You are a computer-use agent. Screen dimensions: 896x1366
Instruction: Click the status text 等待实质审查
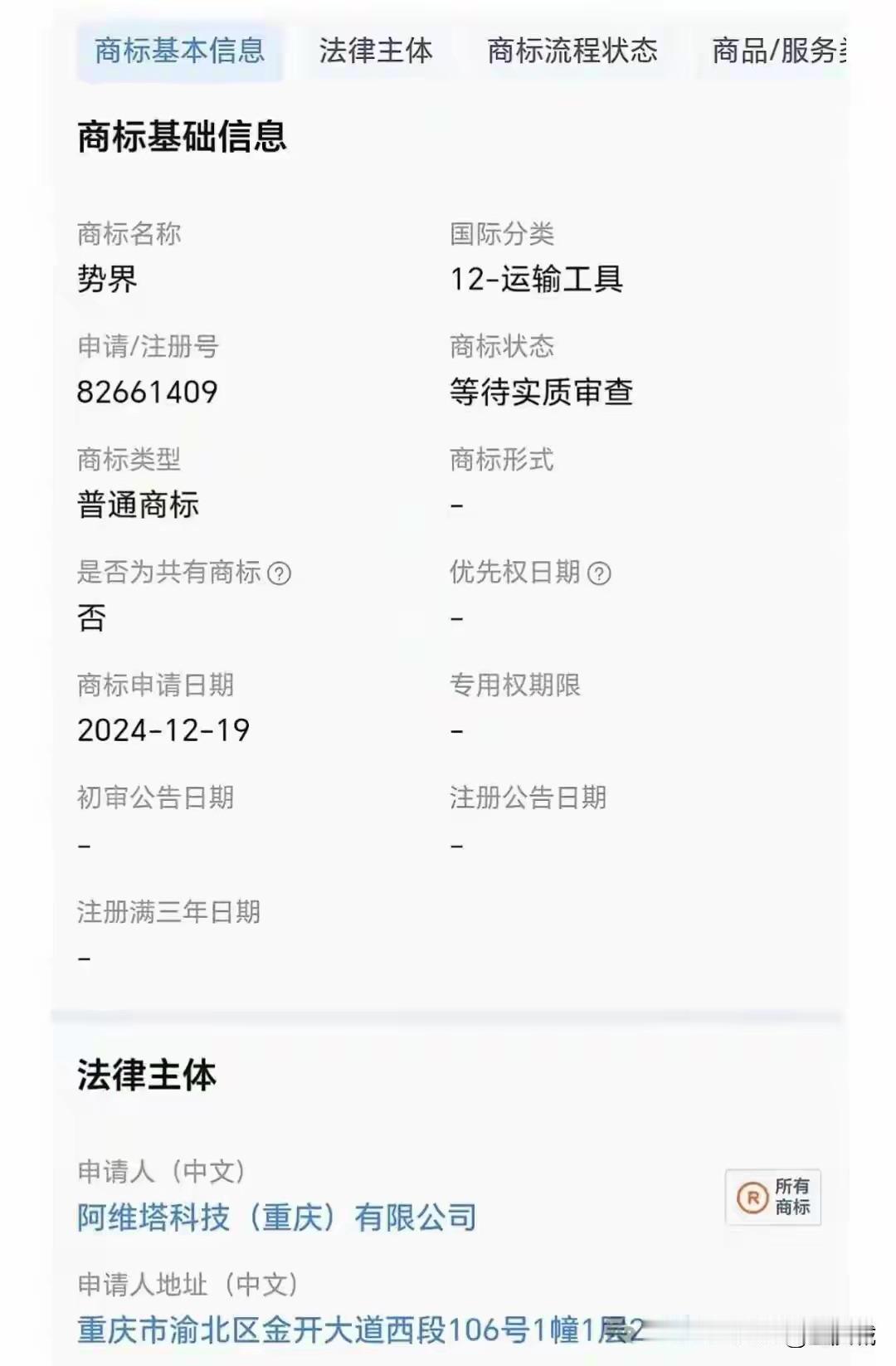[541, 393]
